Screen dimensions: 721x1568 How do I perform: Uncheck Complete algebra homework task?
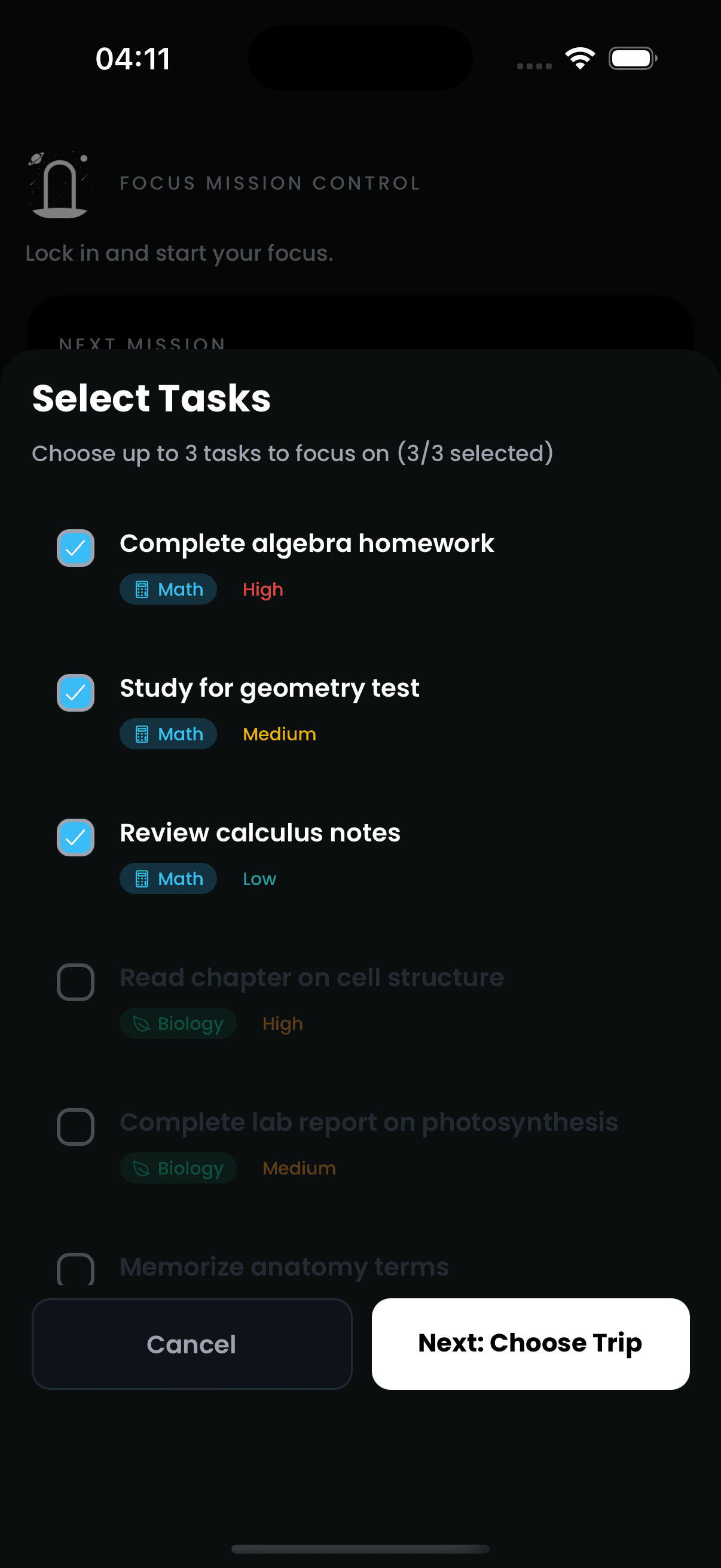[75, 548]
